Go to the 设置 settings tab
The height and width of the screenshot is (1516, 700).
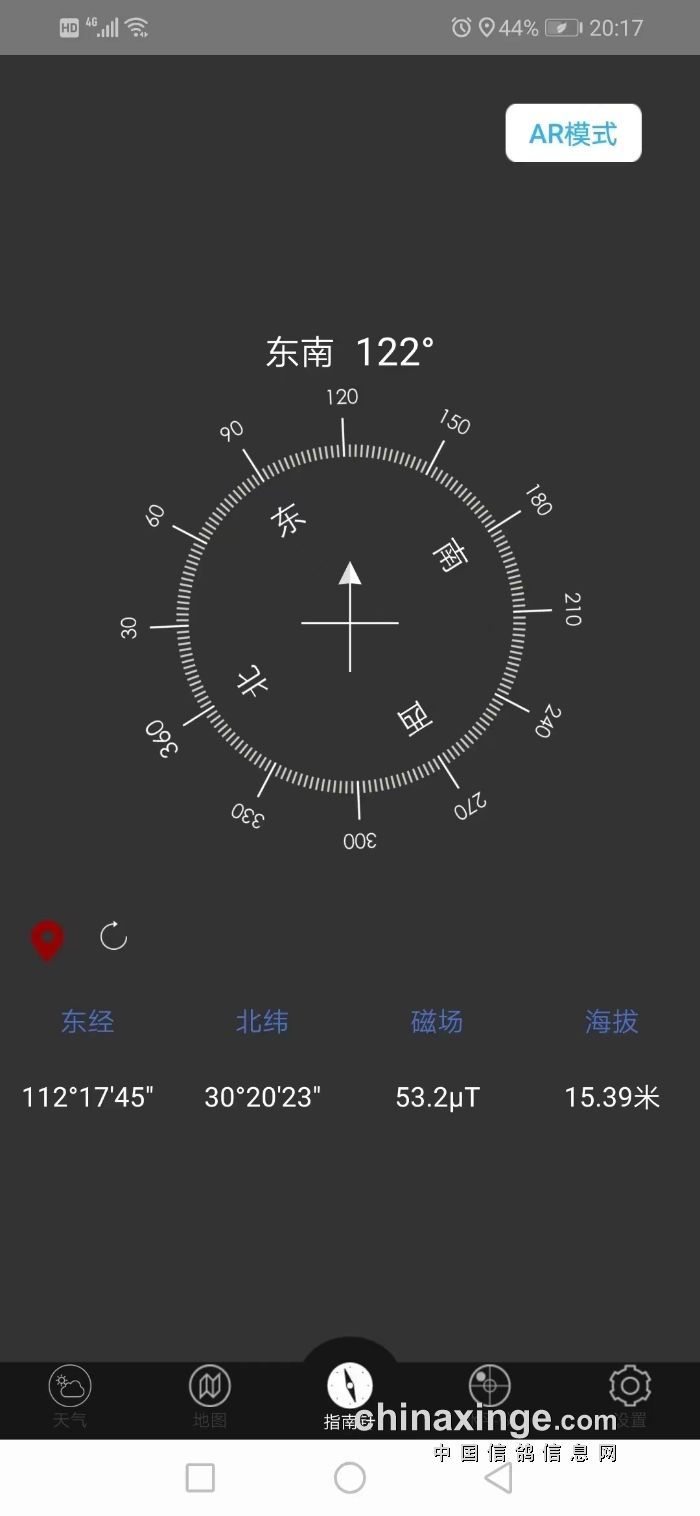(630, 1397)
